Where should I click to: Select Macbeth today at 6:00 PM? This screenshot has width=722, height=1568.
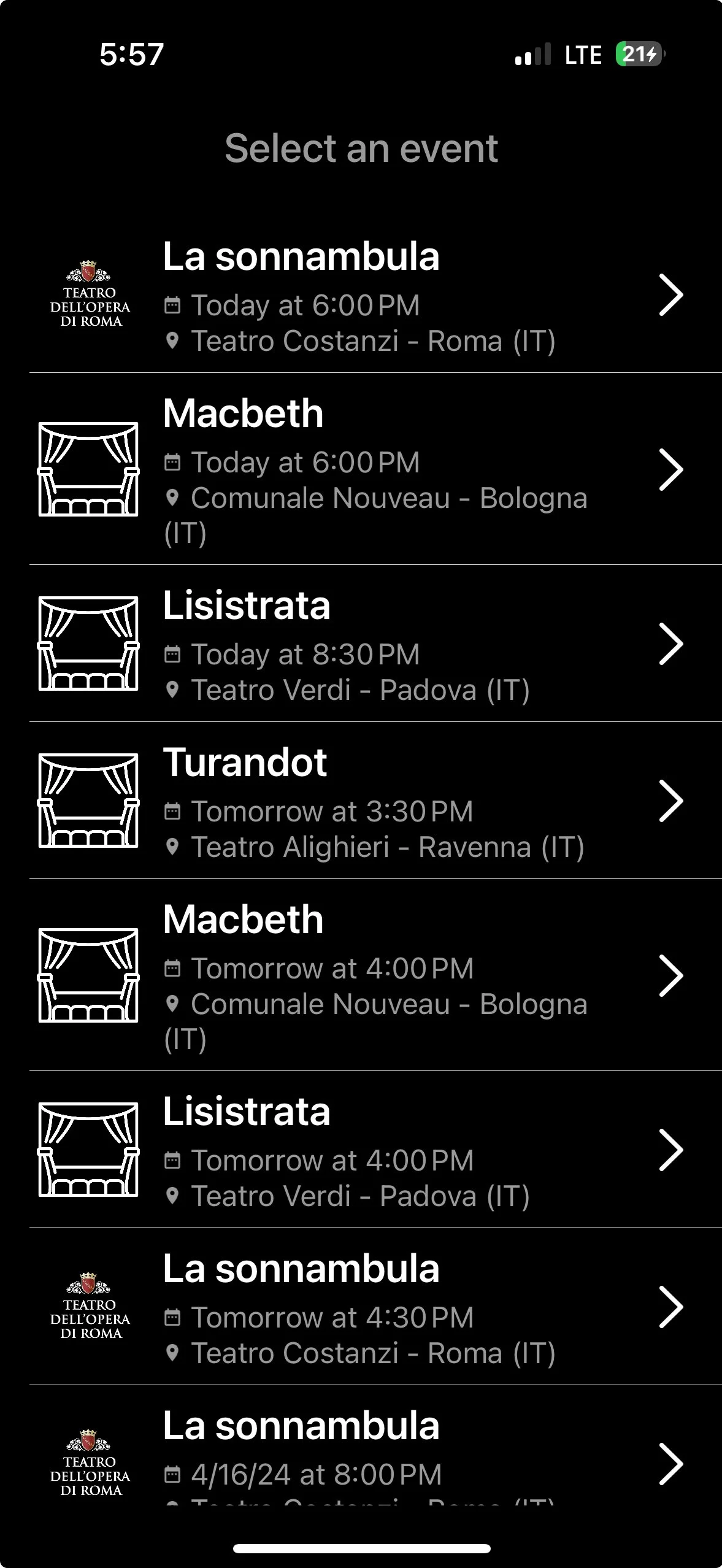point(361,469)
